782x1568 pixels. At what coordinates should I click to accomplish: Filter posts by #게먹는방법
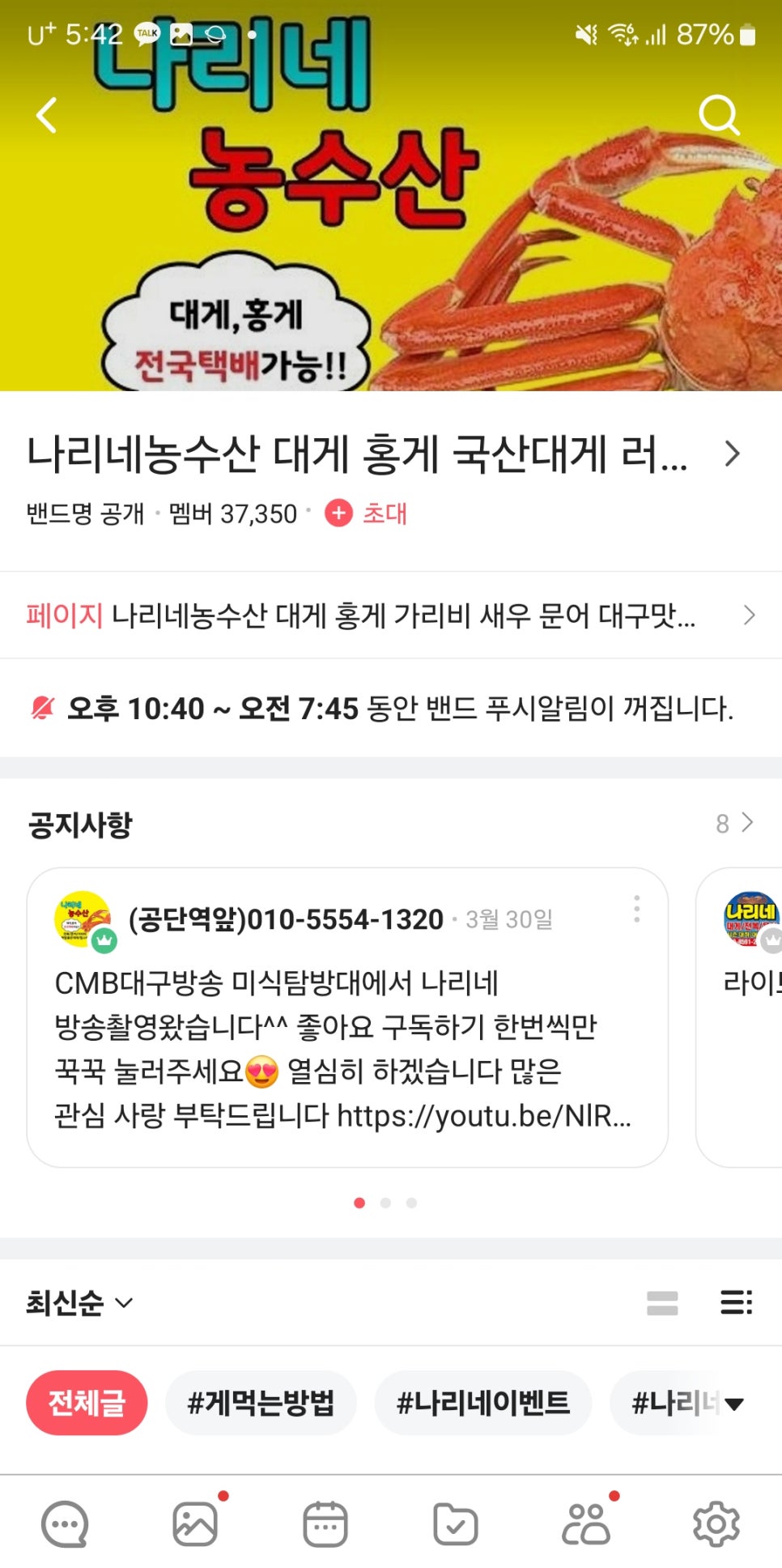[x=261, y=1403]
